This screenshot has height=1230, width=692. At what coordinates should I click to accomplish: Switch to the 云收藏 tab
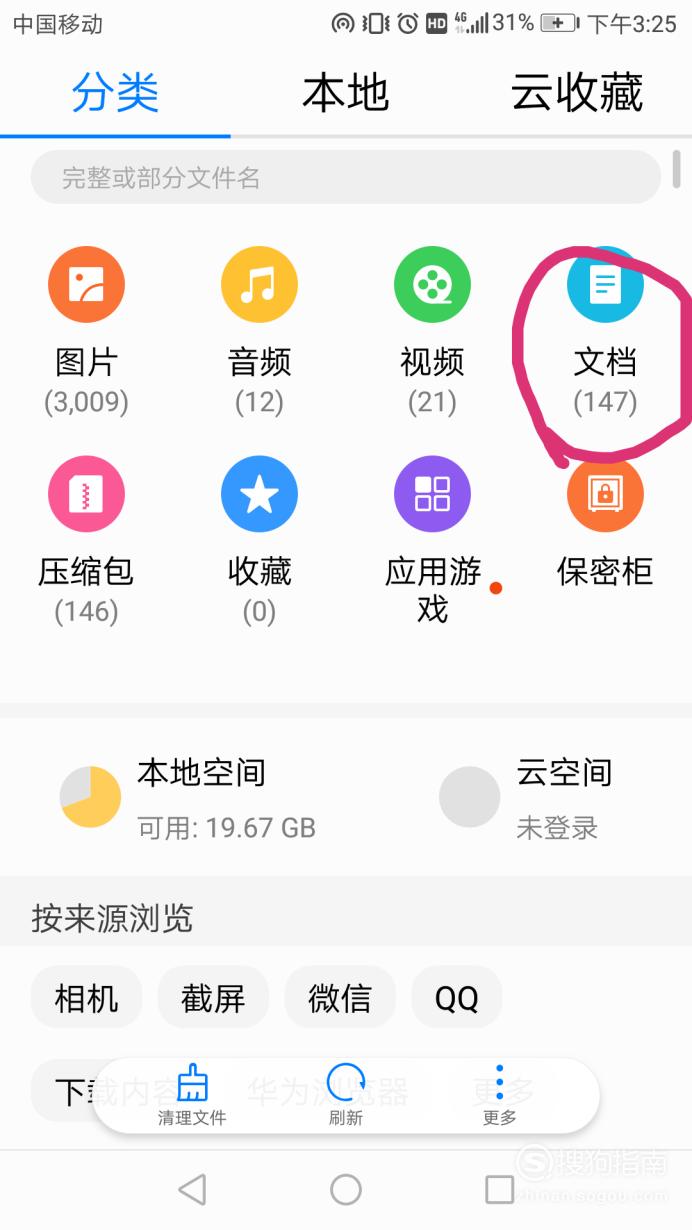(x=576, y=93)
